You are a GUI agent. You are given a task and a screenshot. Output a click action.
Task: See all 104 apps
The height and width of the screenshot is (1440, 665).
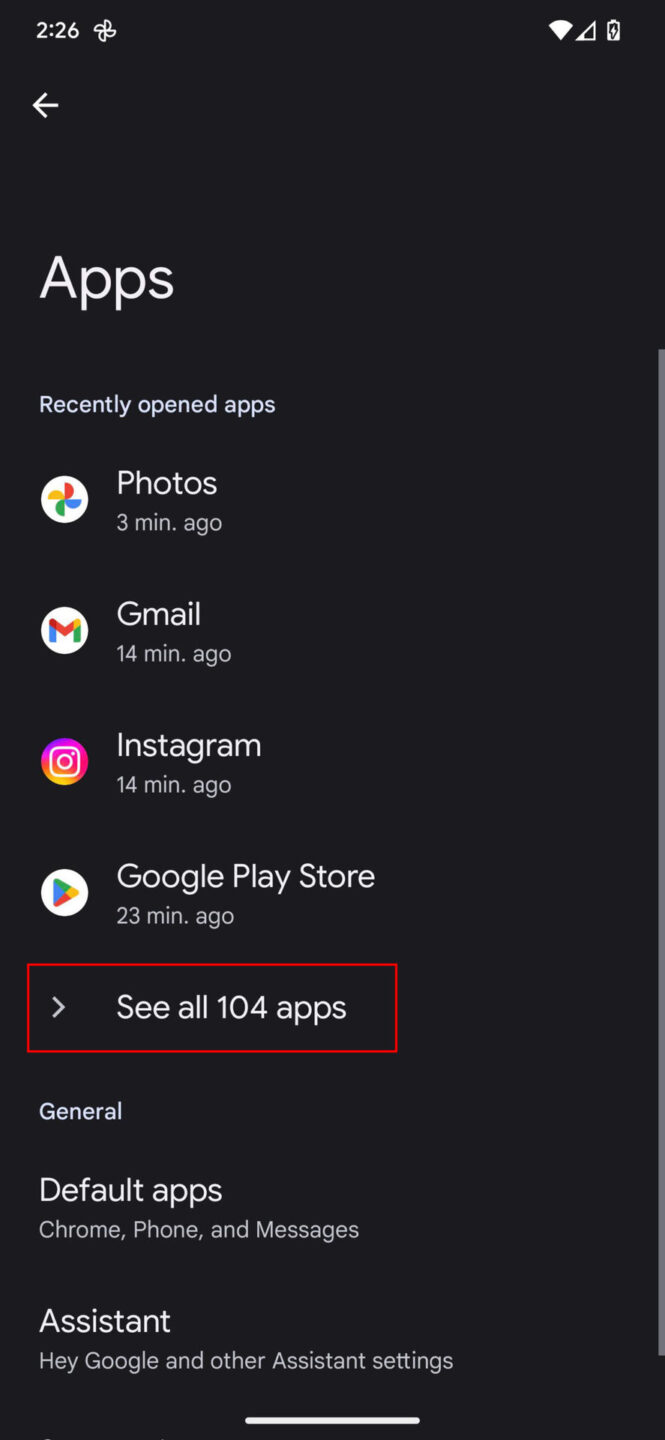[212, 1007]
